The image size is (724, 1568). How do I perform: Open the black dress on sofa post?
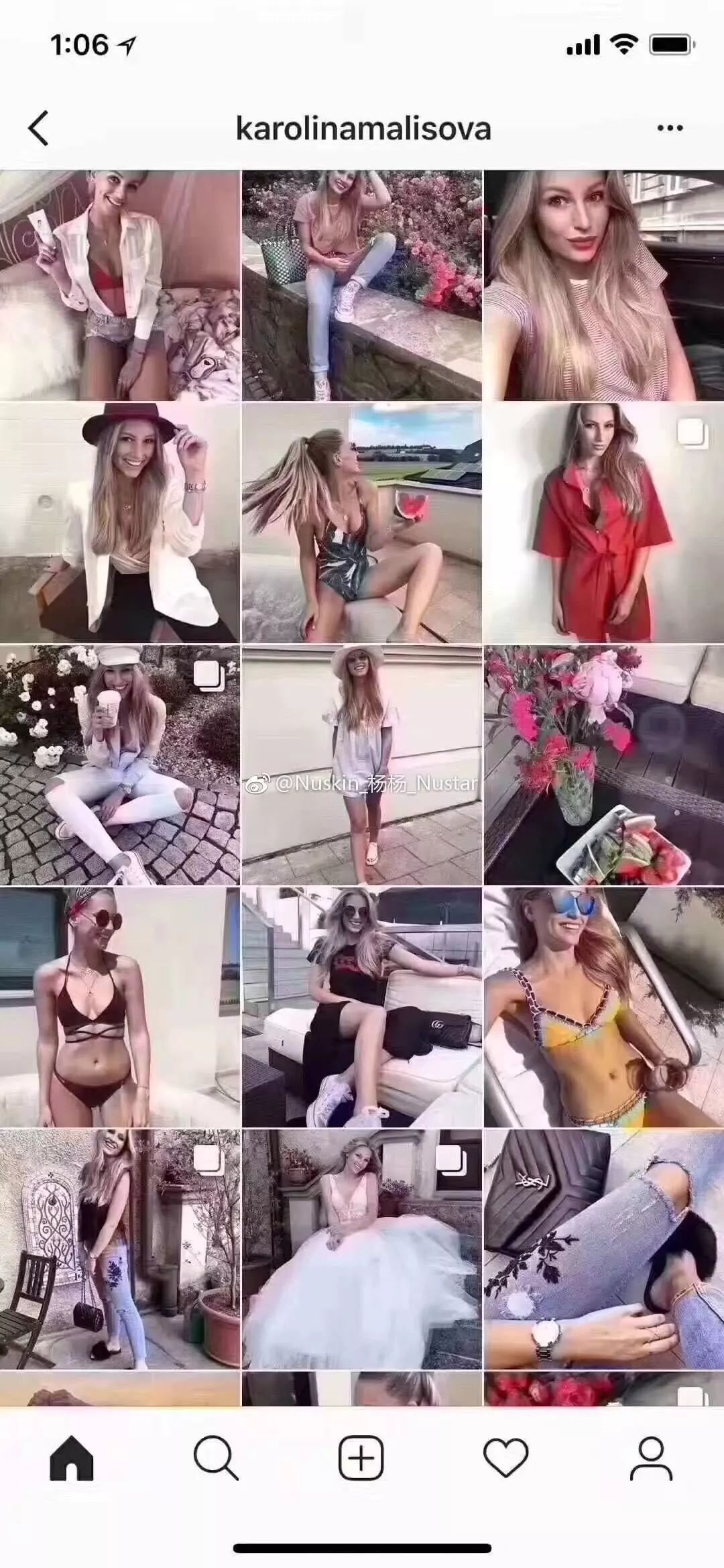361,1006
